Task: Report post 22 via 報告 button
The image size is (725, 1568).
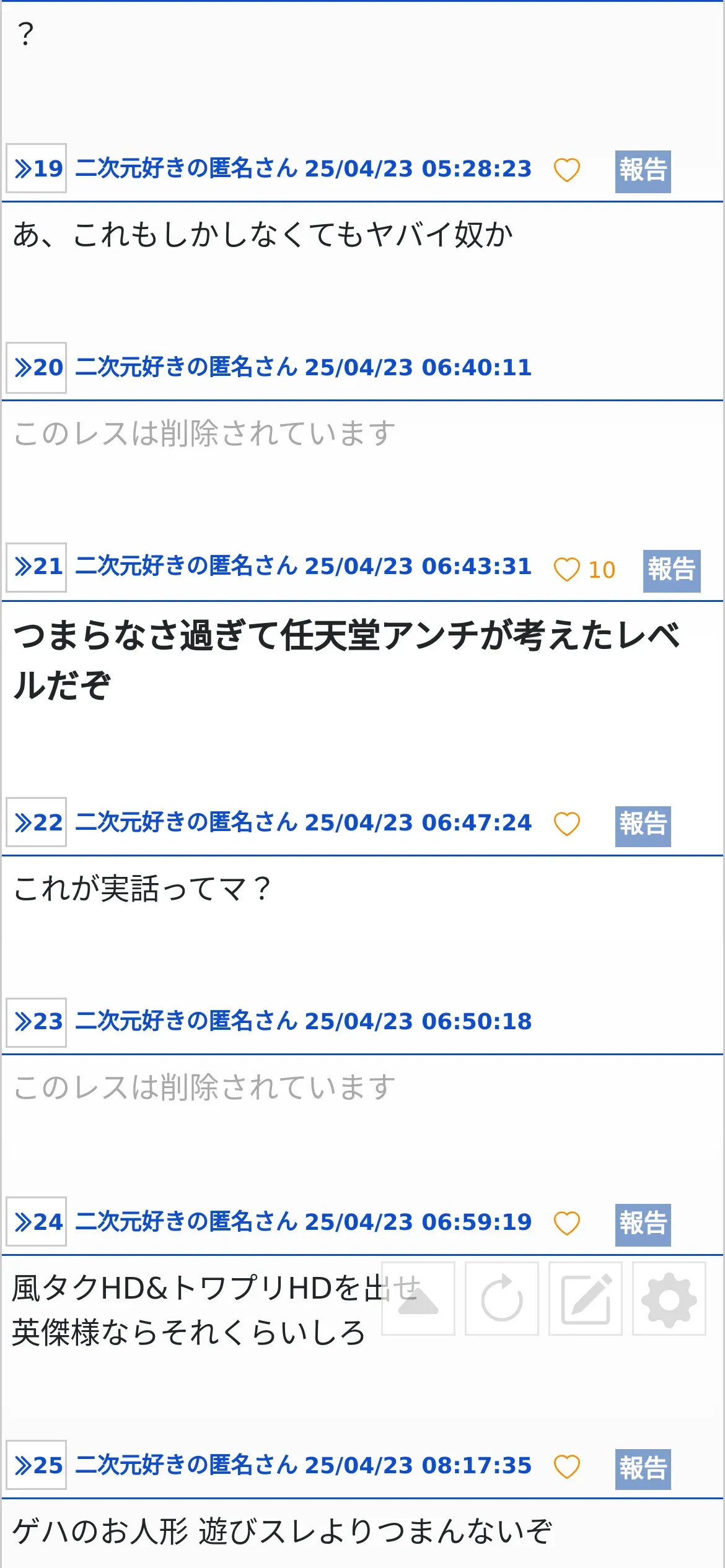Action: point(643,826)
